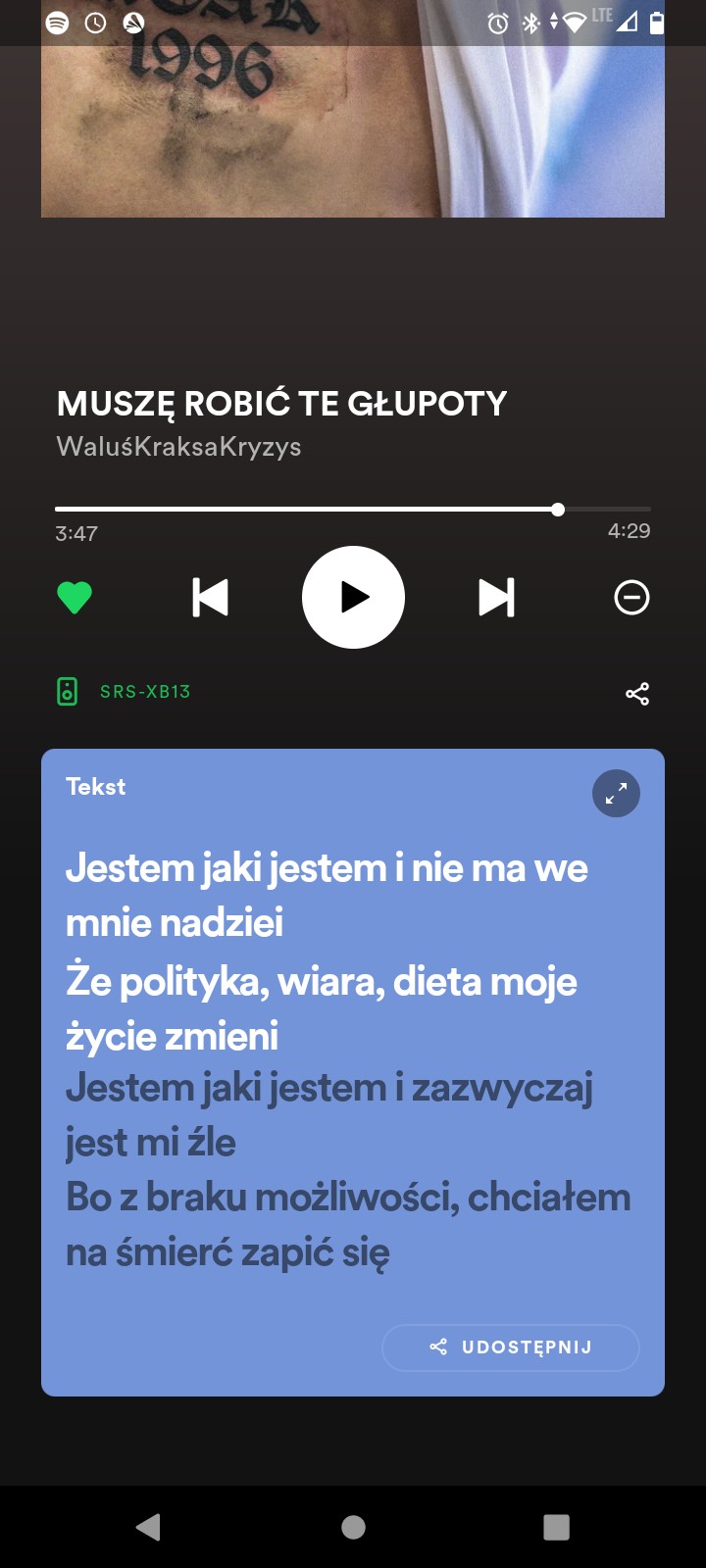Skip to the next track
This screenshot has width=706, height=1568.
[x=496, y=597]
